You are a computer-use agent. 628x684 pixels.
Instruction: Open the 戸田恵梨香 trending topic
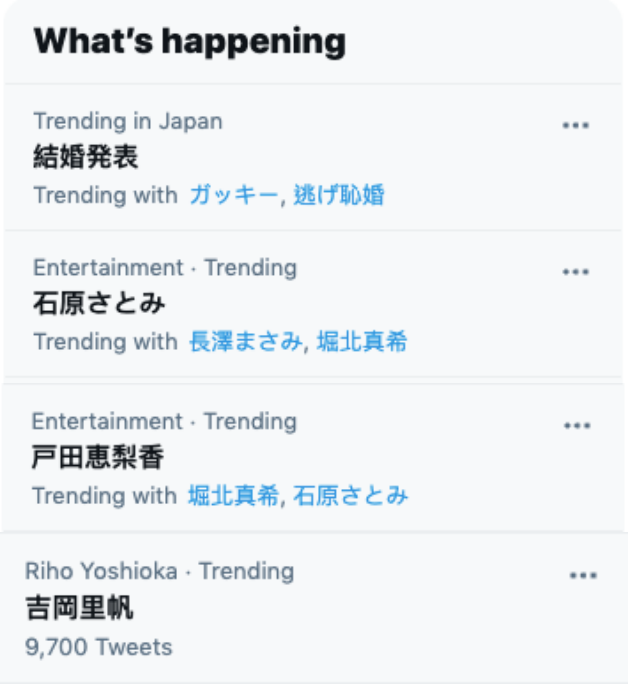click(x=97, y=457)
